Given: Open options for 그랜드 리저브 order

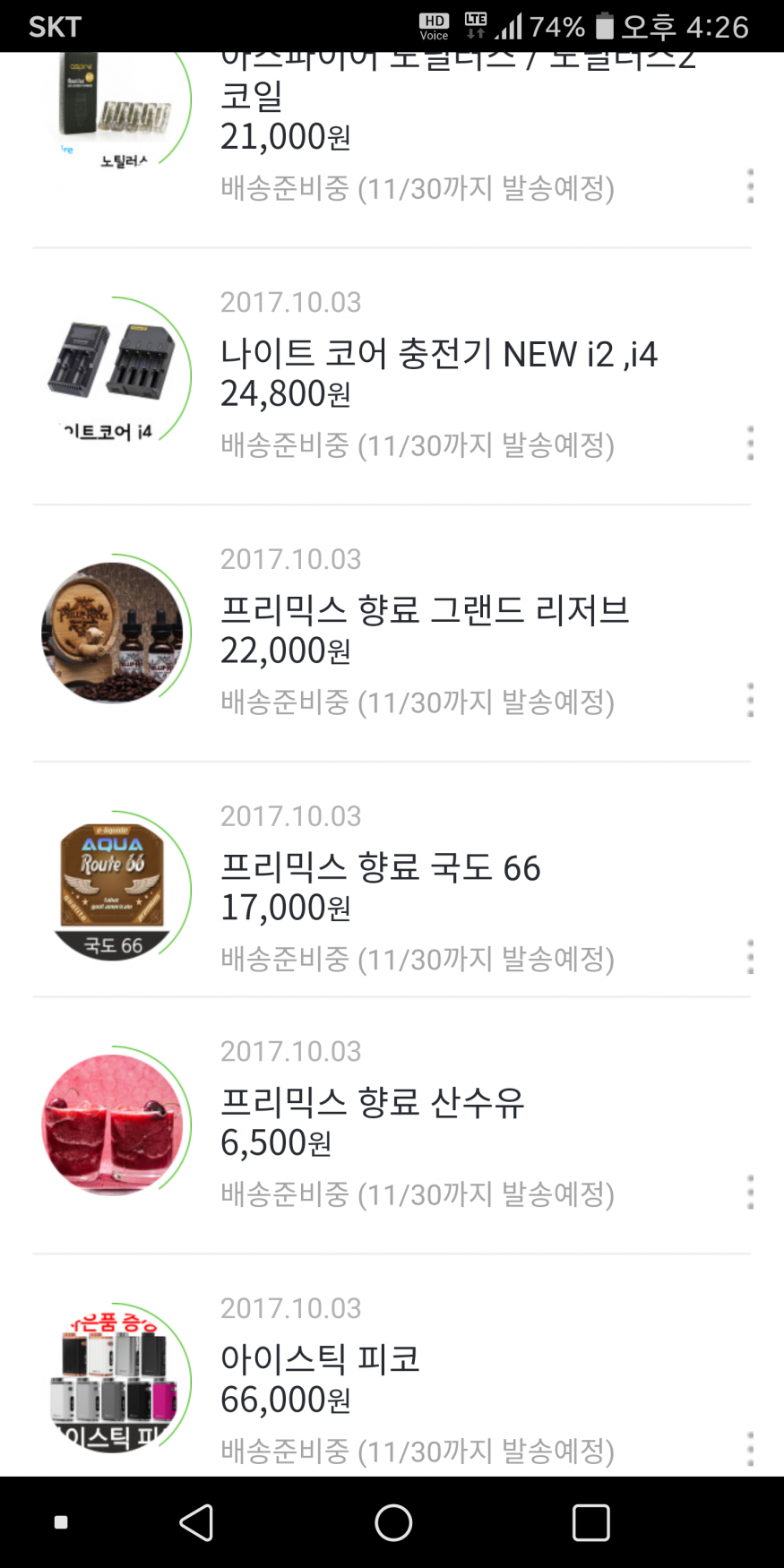Looking at the screenshot, I should click(750, 701).
